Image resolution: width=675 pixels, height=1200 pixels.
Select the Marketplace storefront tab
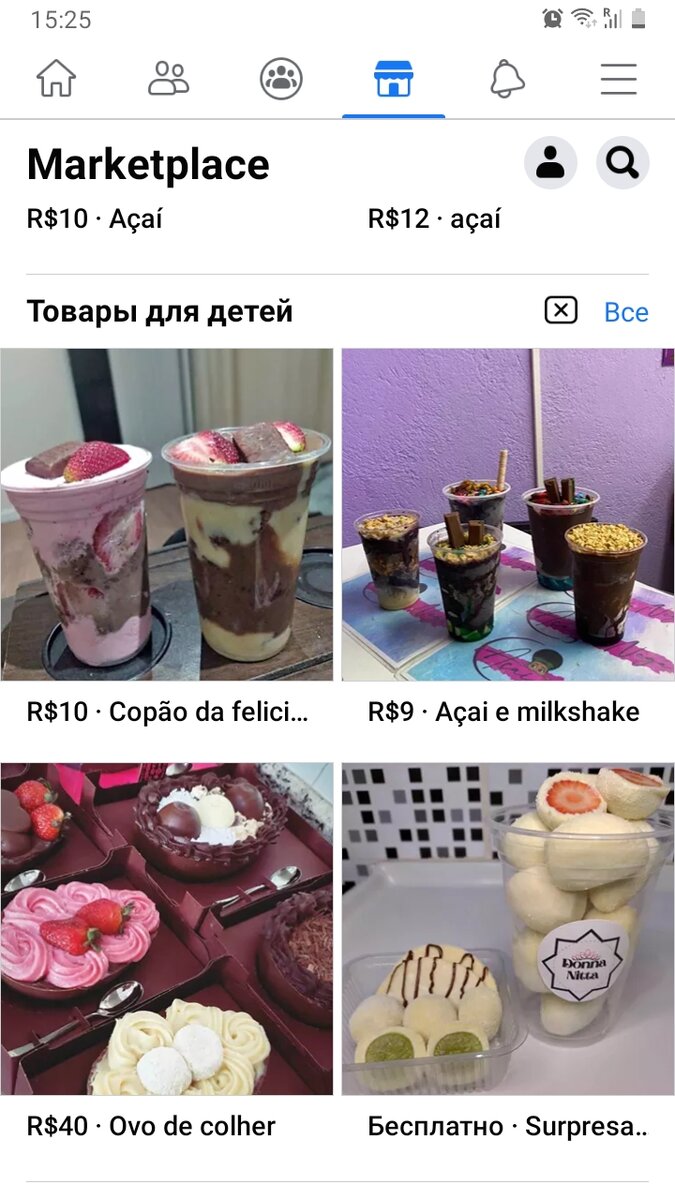click(x=393, y=79)
